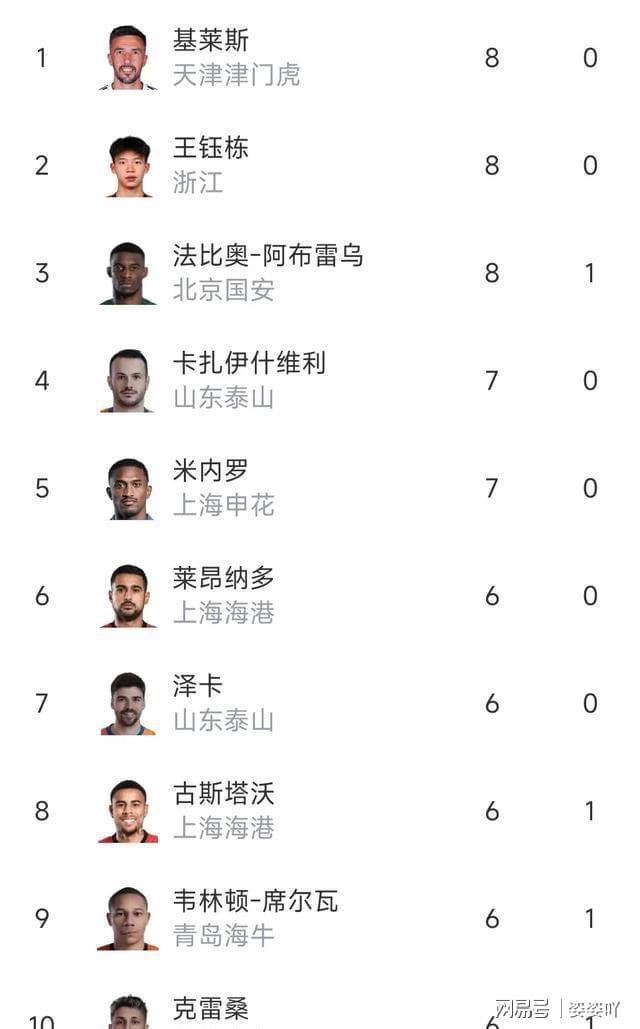
Task: Tap the 莱昂纳多 scorer entry
Action: coord(320,596)
